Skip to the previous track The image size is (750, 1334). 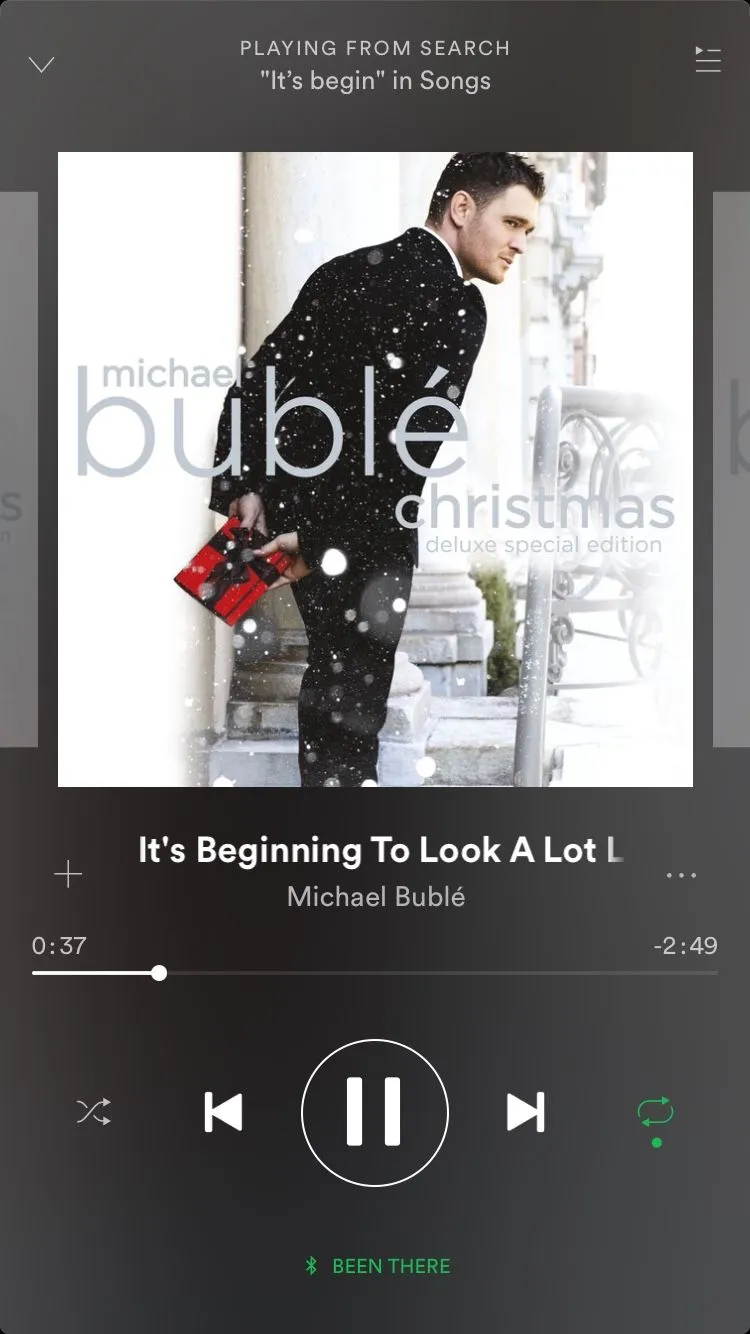(223, 1112)
